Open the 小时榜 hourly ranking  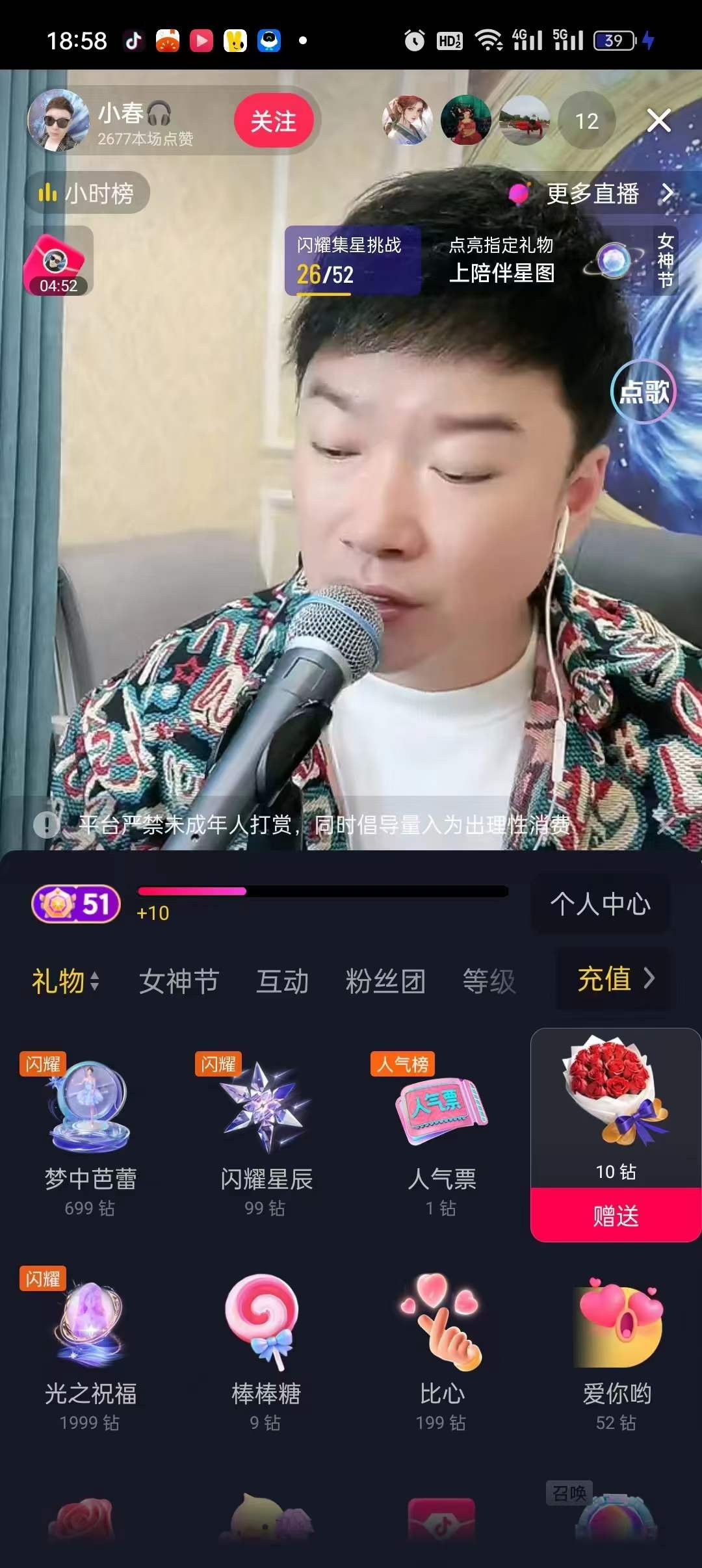(88, 193)
